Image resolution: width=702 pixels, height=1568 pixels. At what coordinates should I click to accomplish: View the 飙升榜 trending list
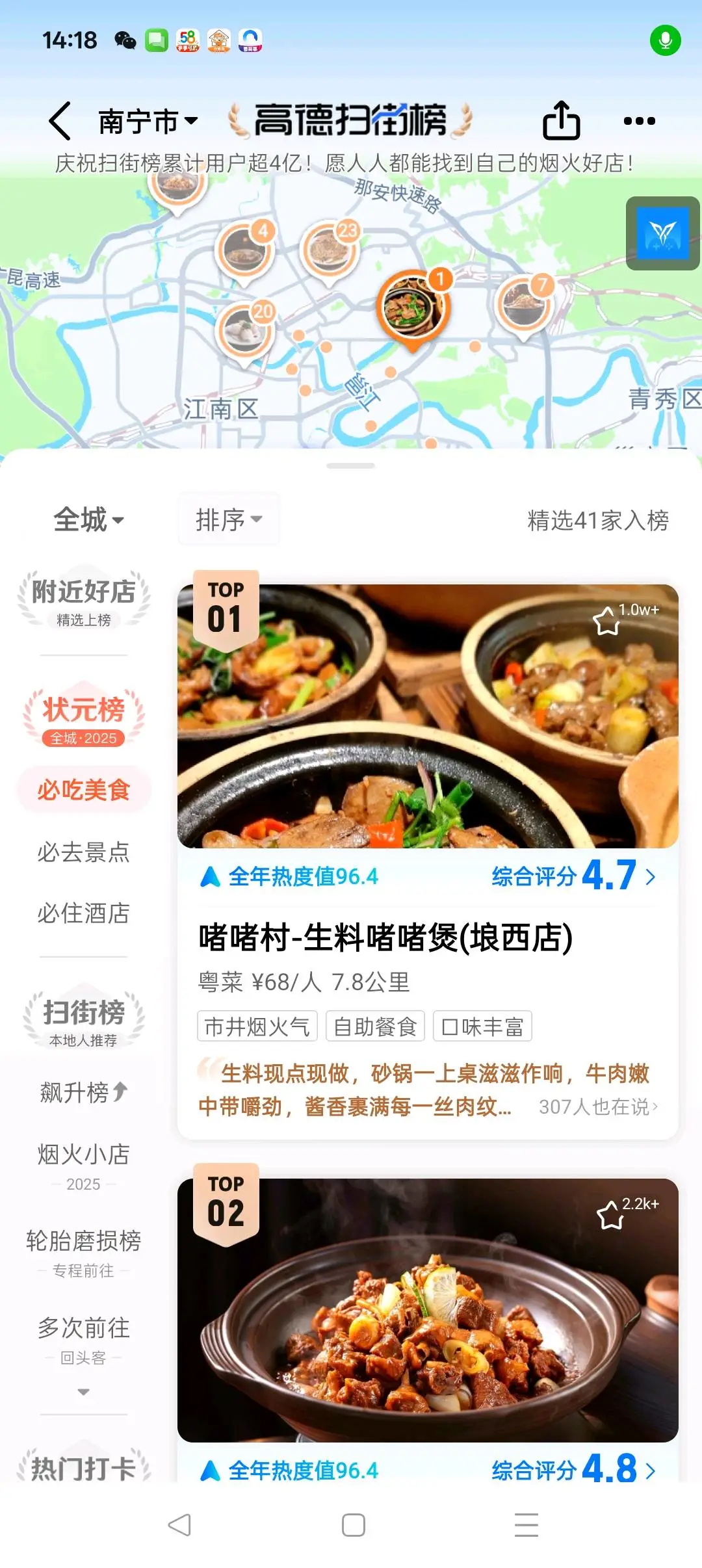tap(84, 1093)
